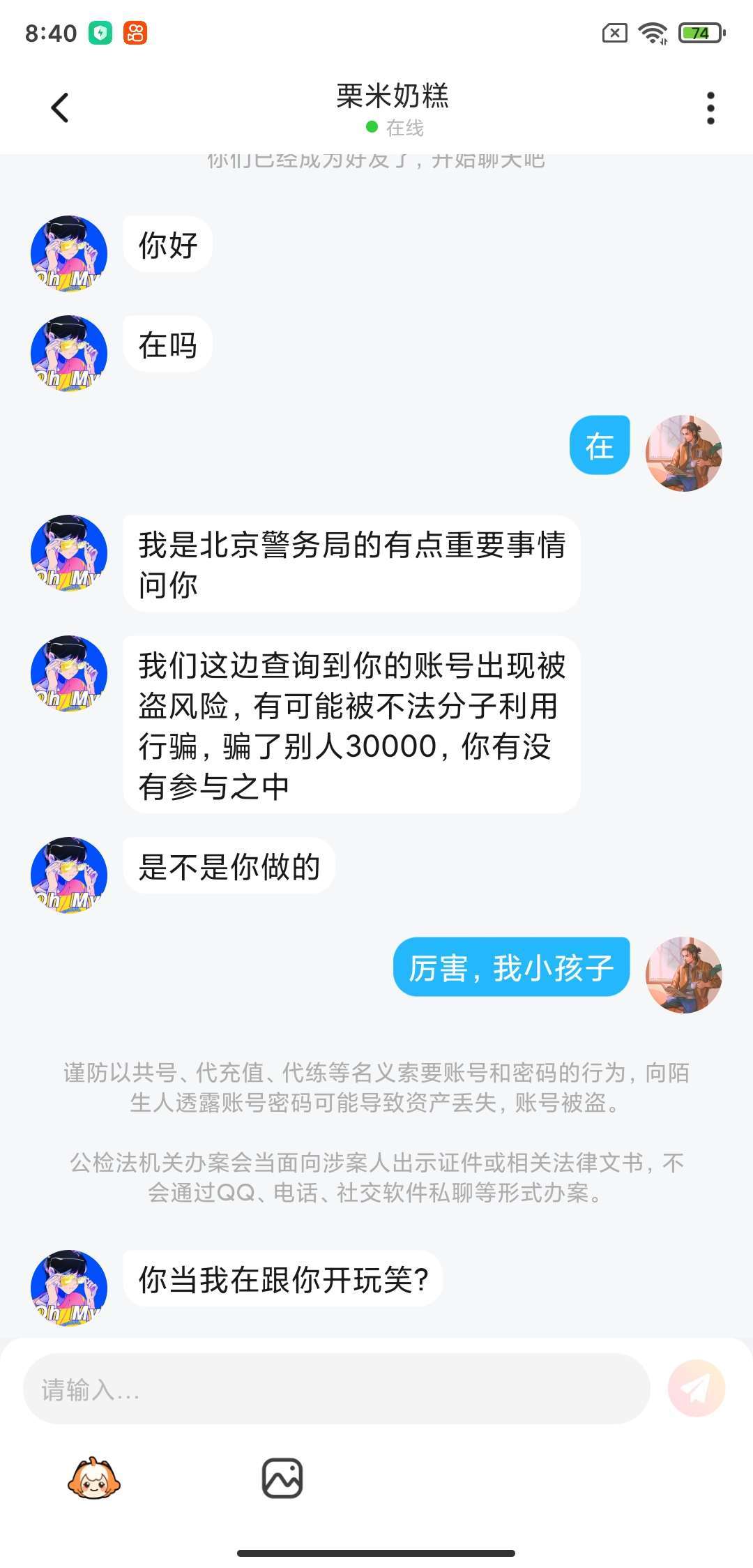This screenshot has height=1568, width=753.
Task: Tap the 请输入 message input field
Action: pos(336,1389)
